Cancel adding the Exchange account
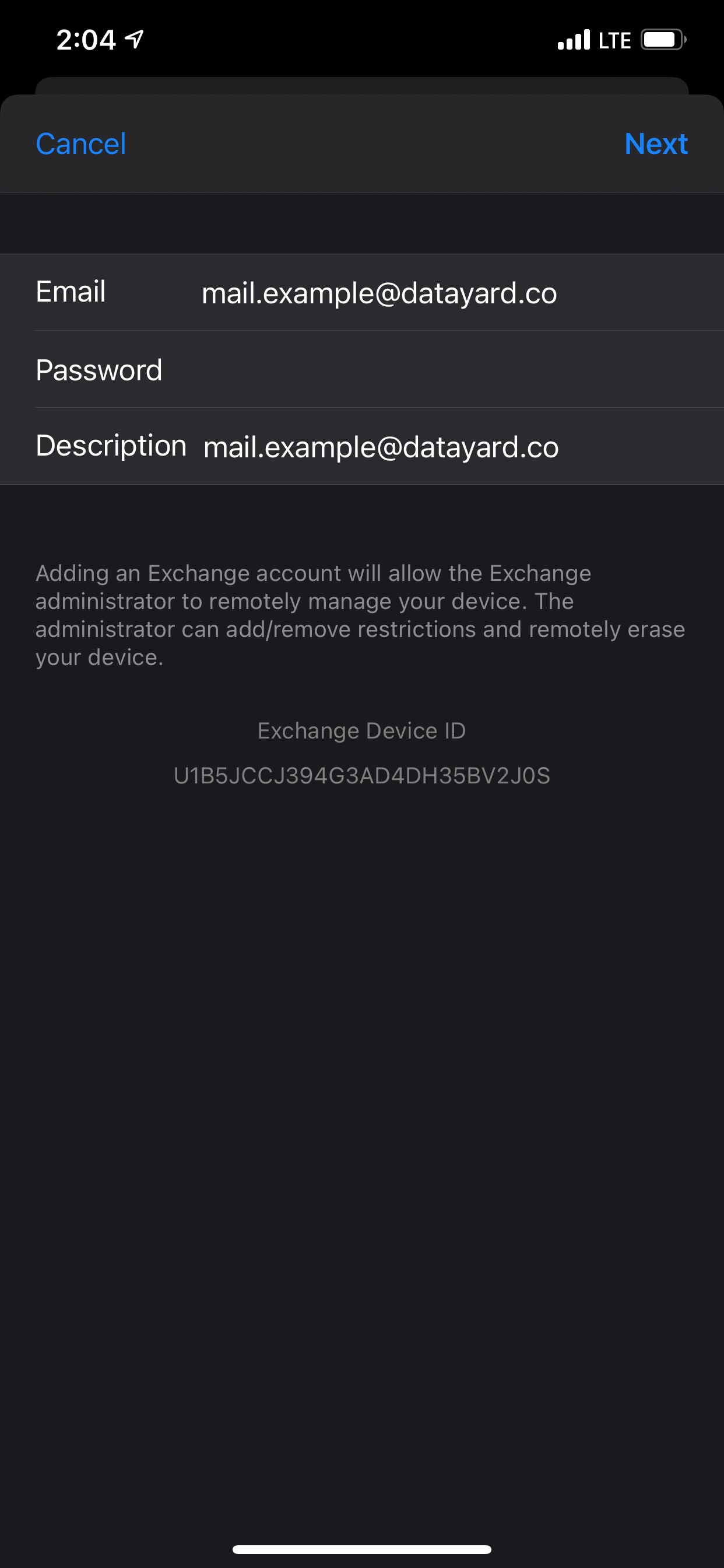Viewport: 724px width, 1568px height. coord(81,144)
